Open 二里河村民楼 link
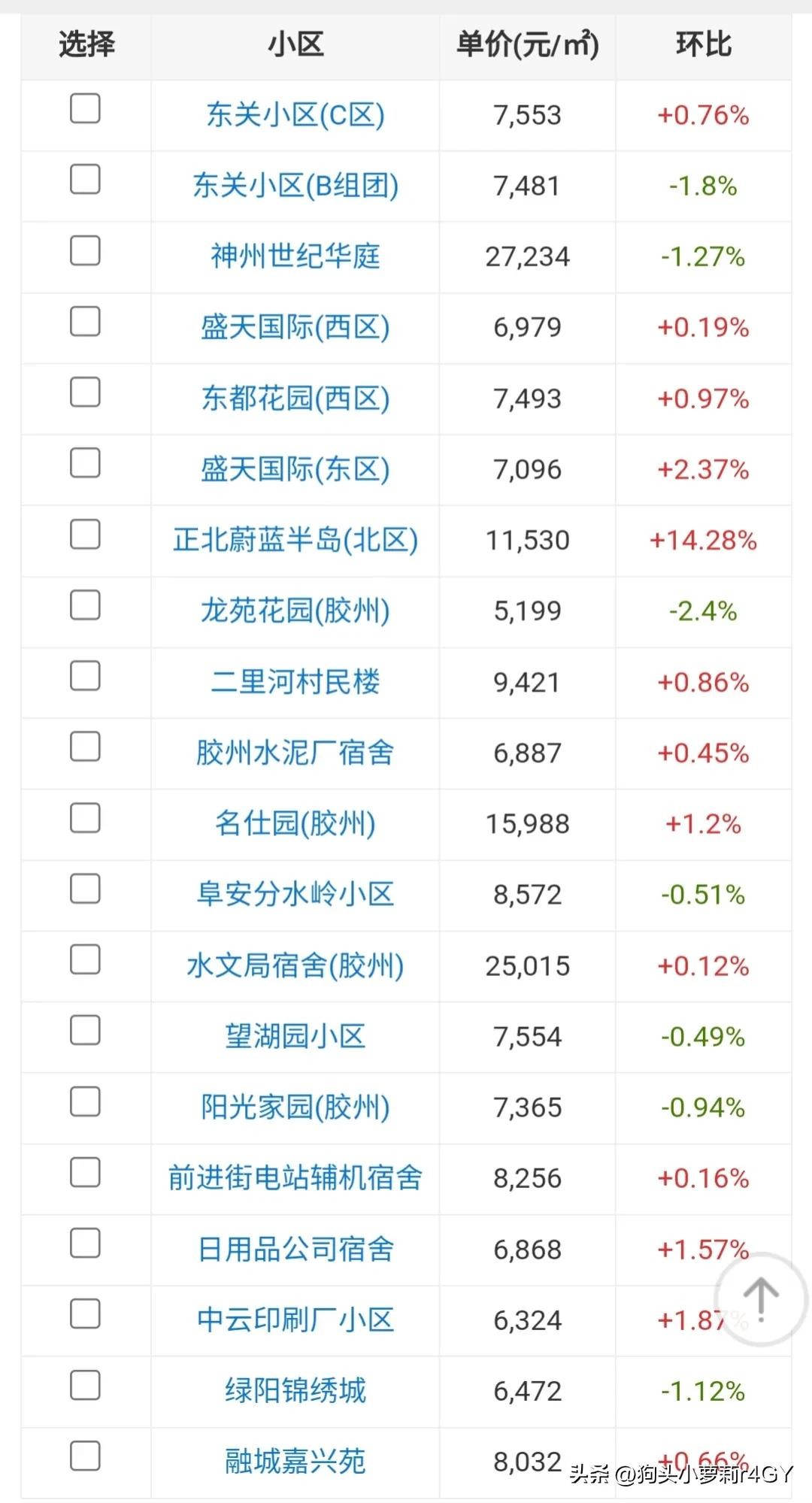This screenshot has width=812, height=1503. point(295,682)
